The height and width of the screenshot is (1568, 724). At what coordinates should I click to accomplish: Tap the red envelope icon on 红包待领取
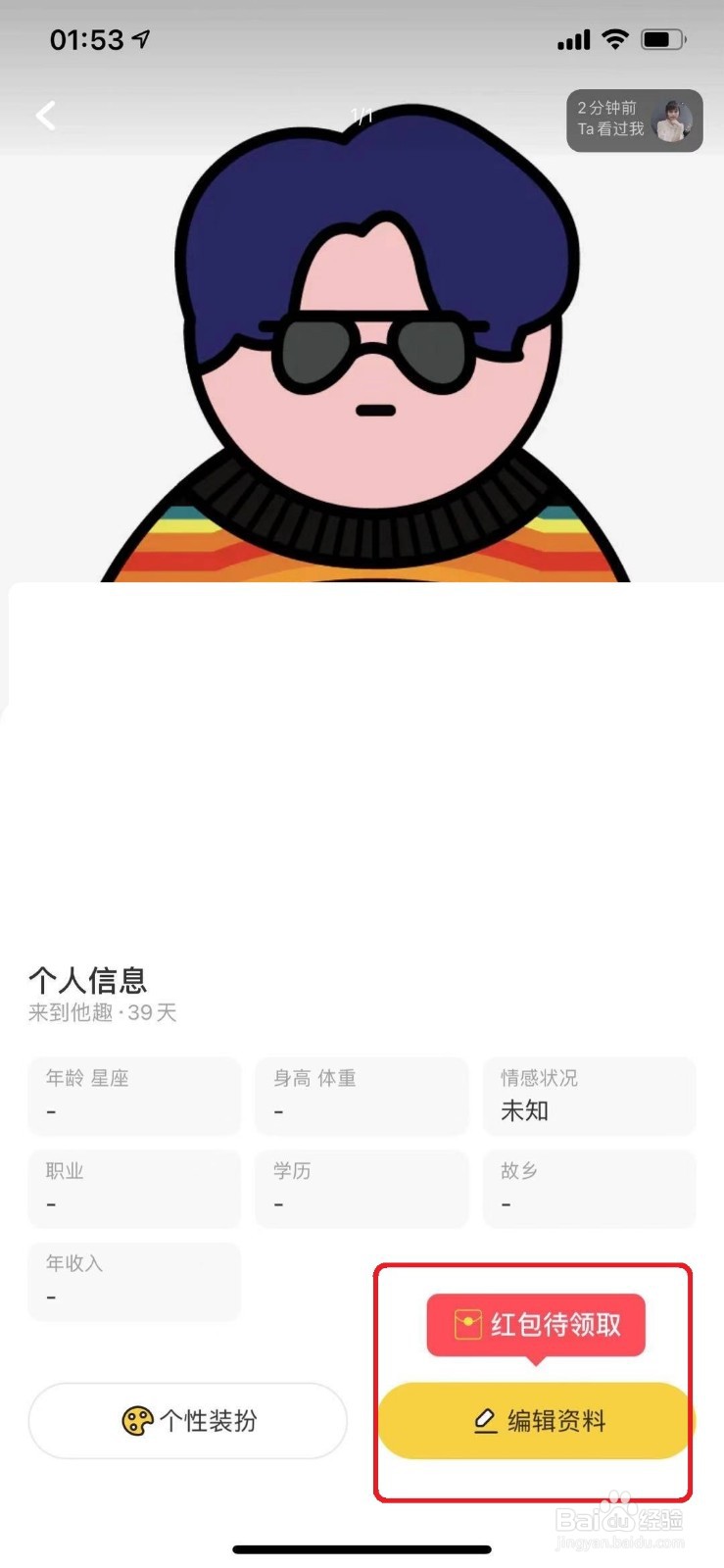[x=467, y=1325]
